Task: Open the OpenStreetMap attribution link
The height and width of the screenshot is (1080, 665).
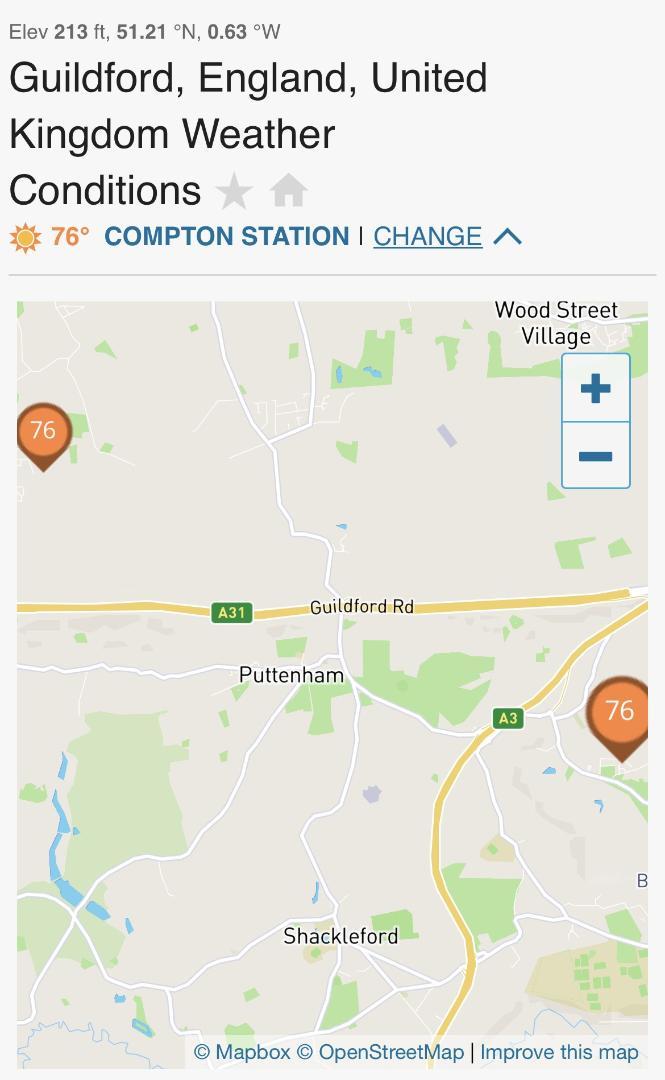Action: coord(380,1052)
